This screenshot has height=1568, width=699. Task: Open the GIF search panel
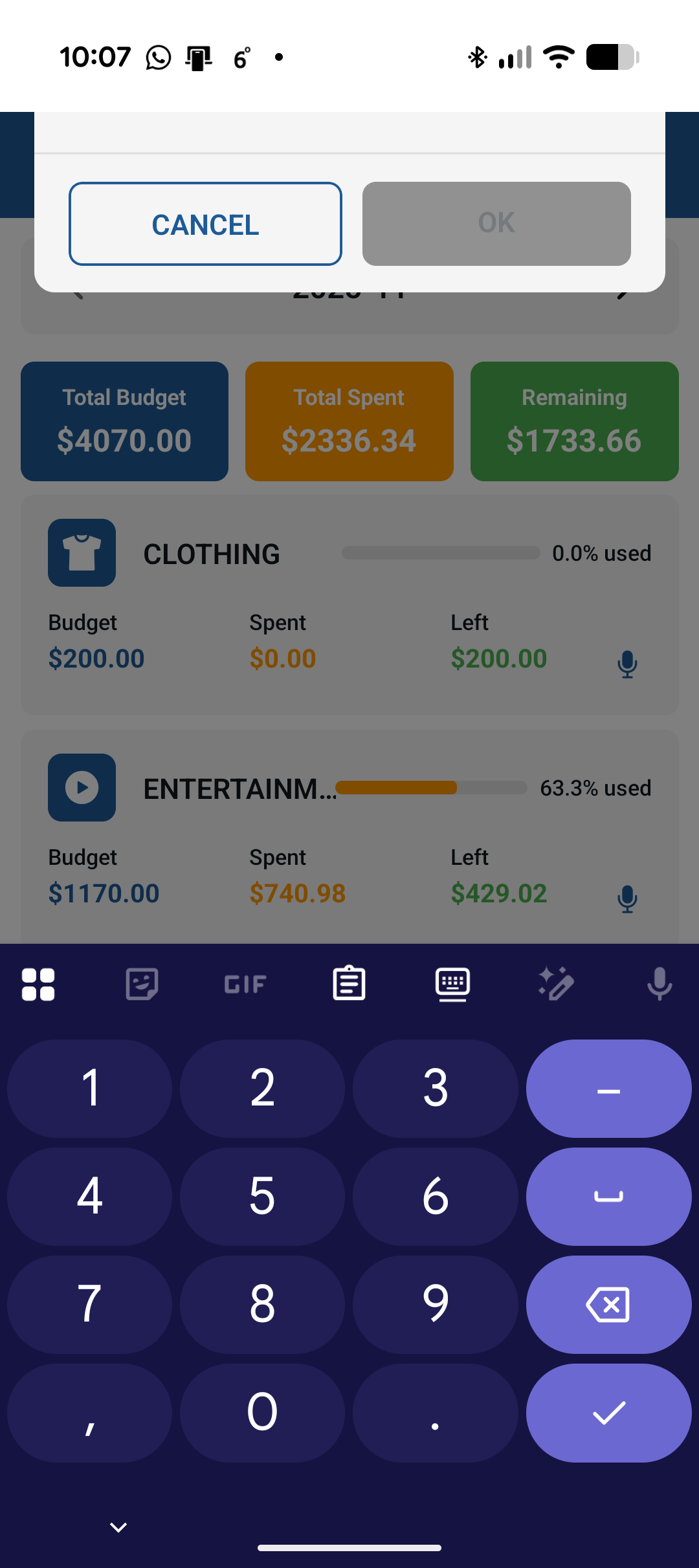coord(245,983)
